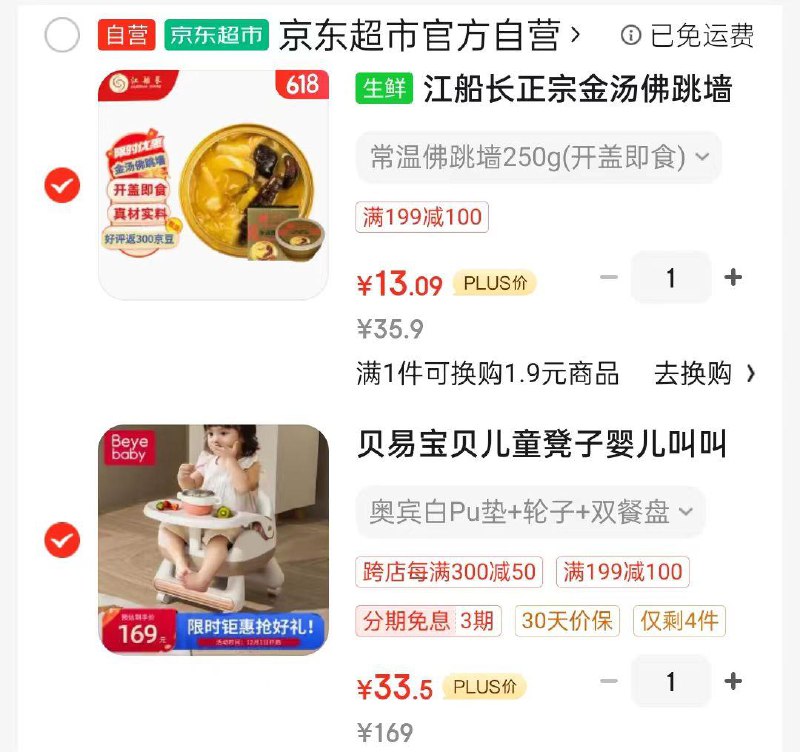Increase quantity of 江船长佛跳墙
Image resolution: width=800 pixels, height=752 pixels.
[733, 278]
